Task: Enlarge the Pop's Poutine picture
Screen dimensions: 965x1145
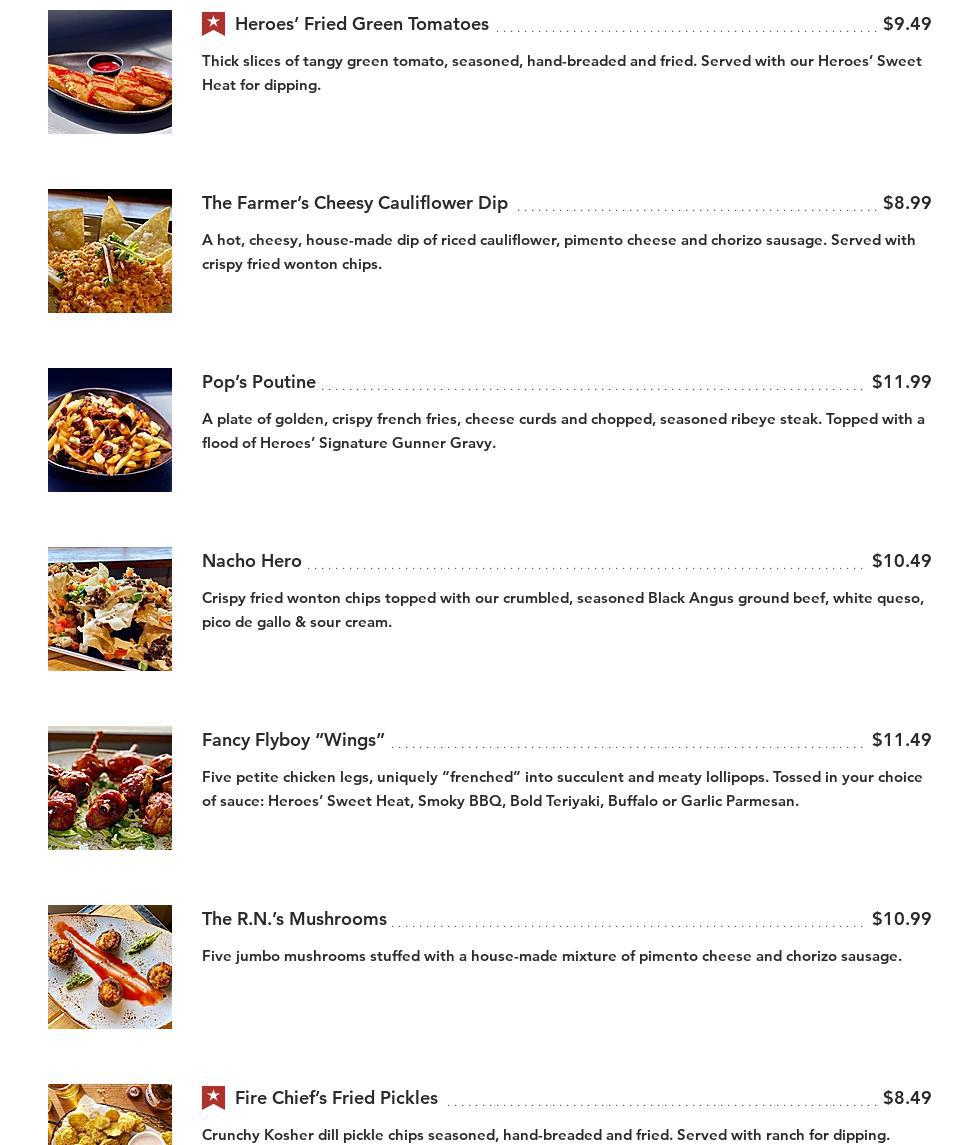Action: pyautogui.click(x=110, y=430)
